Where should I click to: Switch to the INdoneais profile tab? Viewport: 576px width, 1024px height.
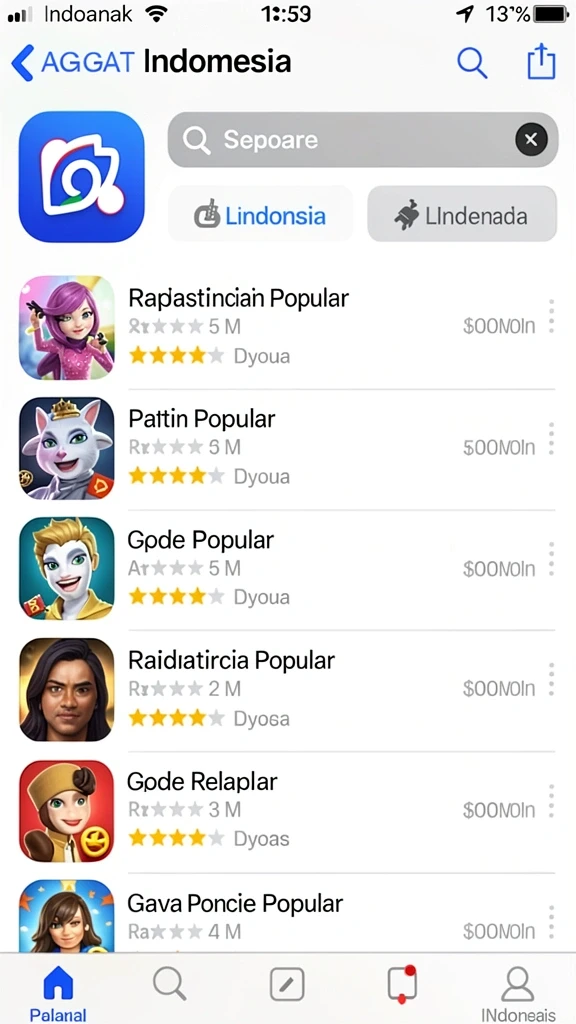[x=518, y=993]
